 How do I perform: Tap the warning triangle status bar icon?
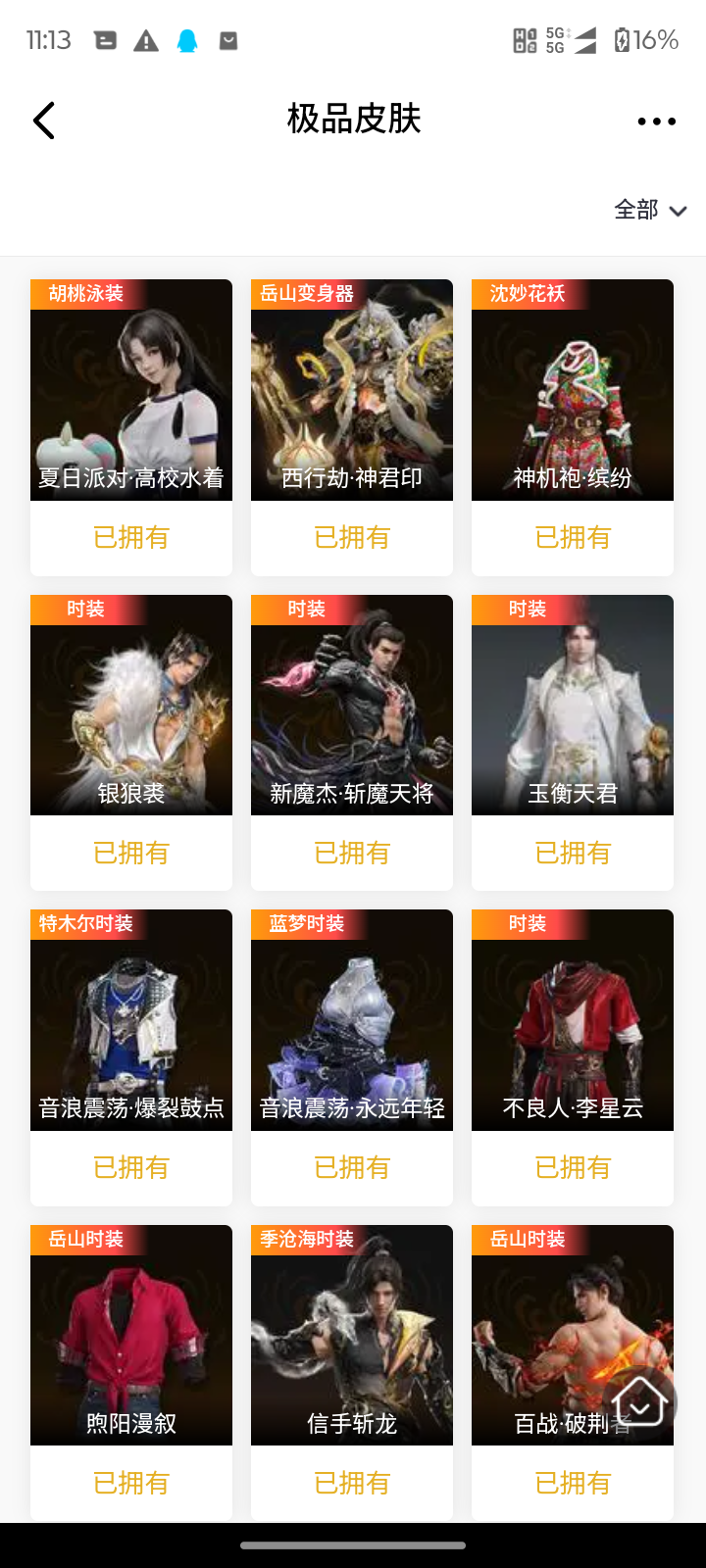click(146, 40)
